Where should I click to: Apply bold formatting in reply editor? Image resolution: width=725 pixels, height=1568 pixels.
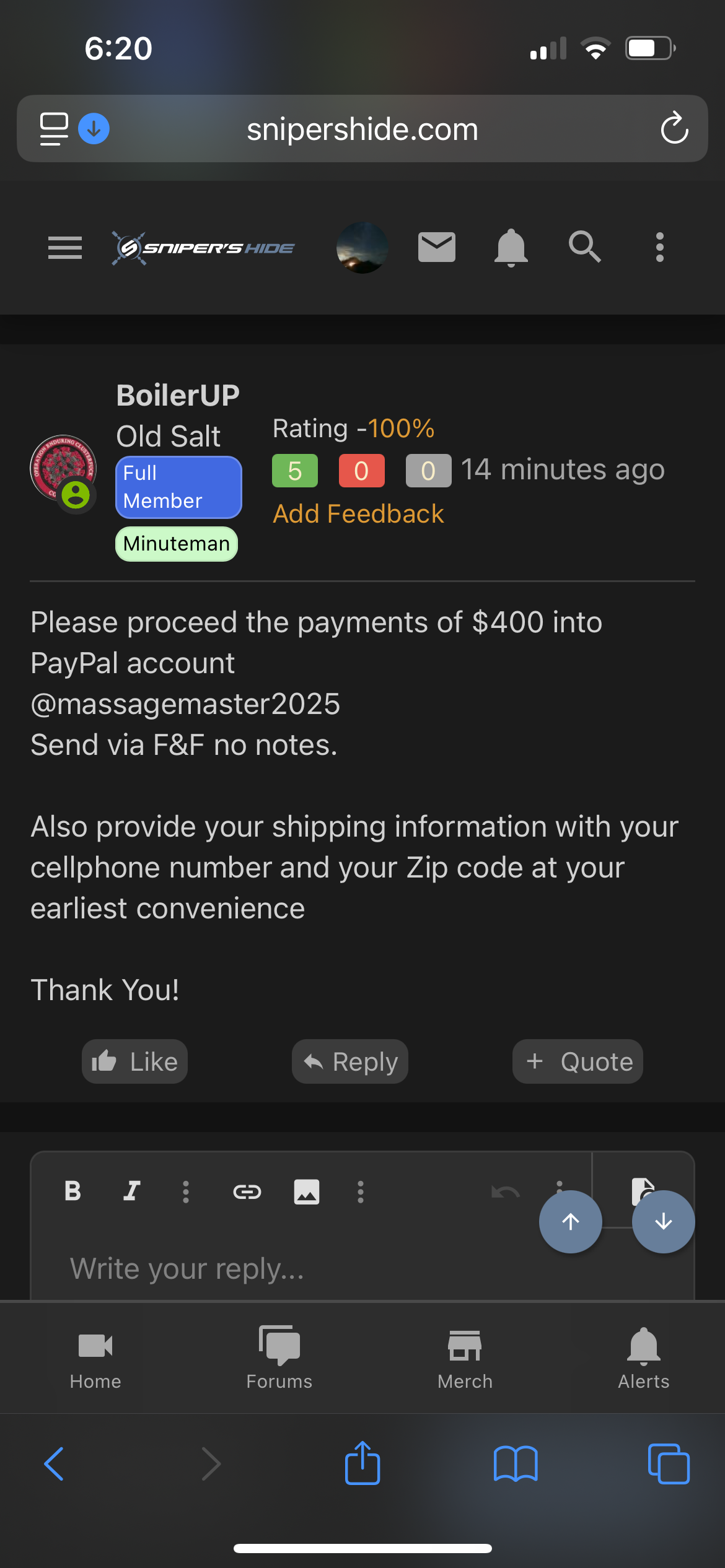click(x=73, y=1191)
